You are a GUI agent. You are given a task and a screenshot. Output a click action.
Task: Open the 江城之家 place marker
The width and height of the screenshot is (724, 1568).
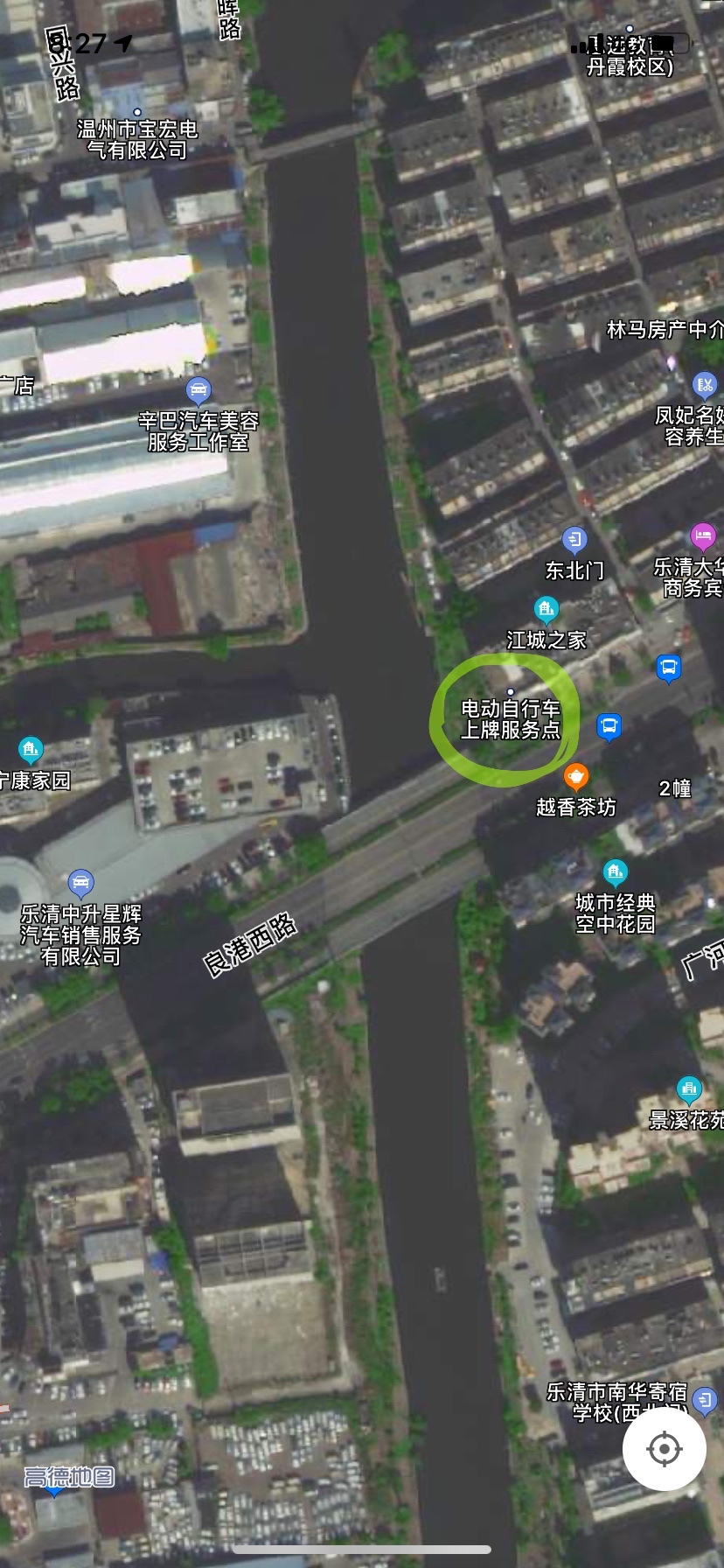click(x=546, y=608)
